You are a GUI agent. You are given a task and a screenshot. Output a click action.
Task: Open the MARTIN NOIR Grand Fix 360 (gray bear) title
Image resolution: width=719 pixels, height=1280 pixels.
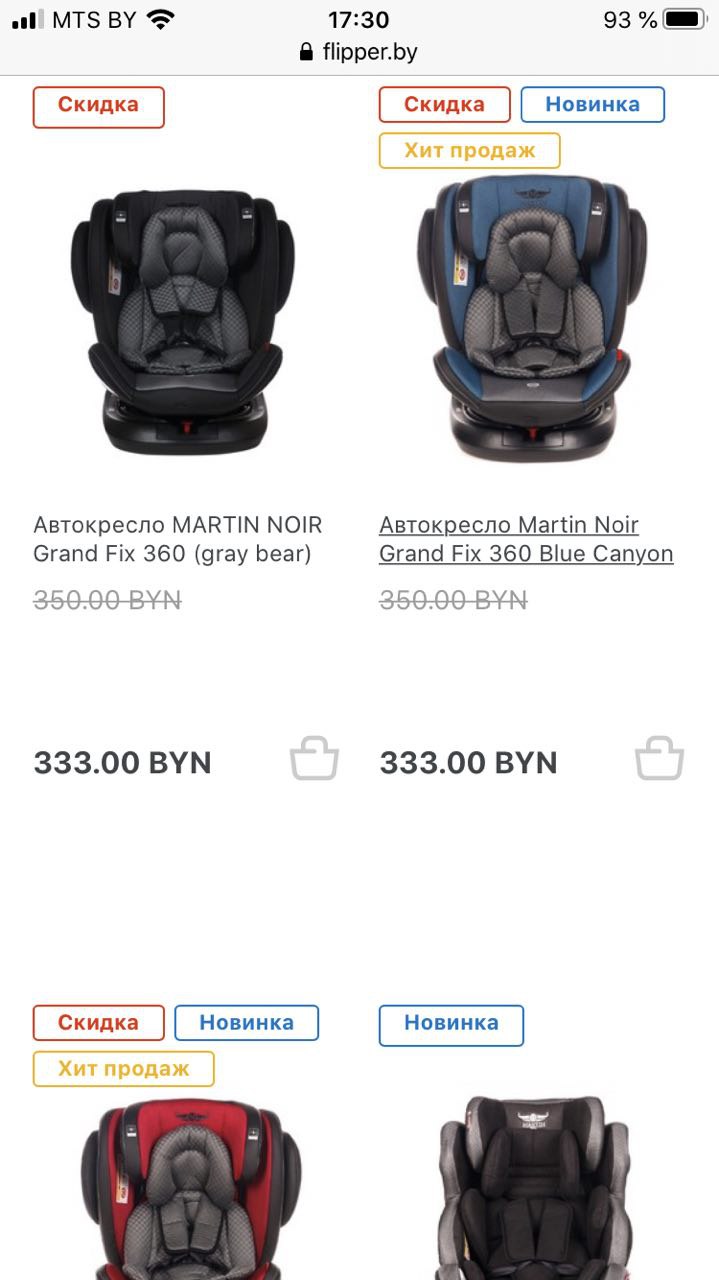point(178,539)
